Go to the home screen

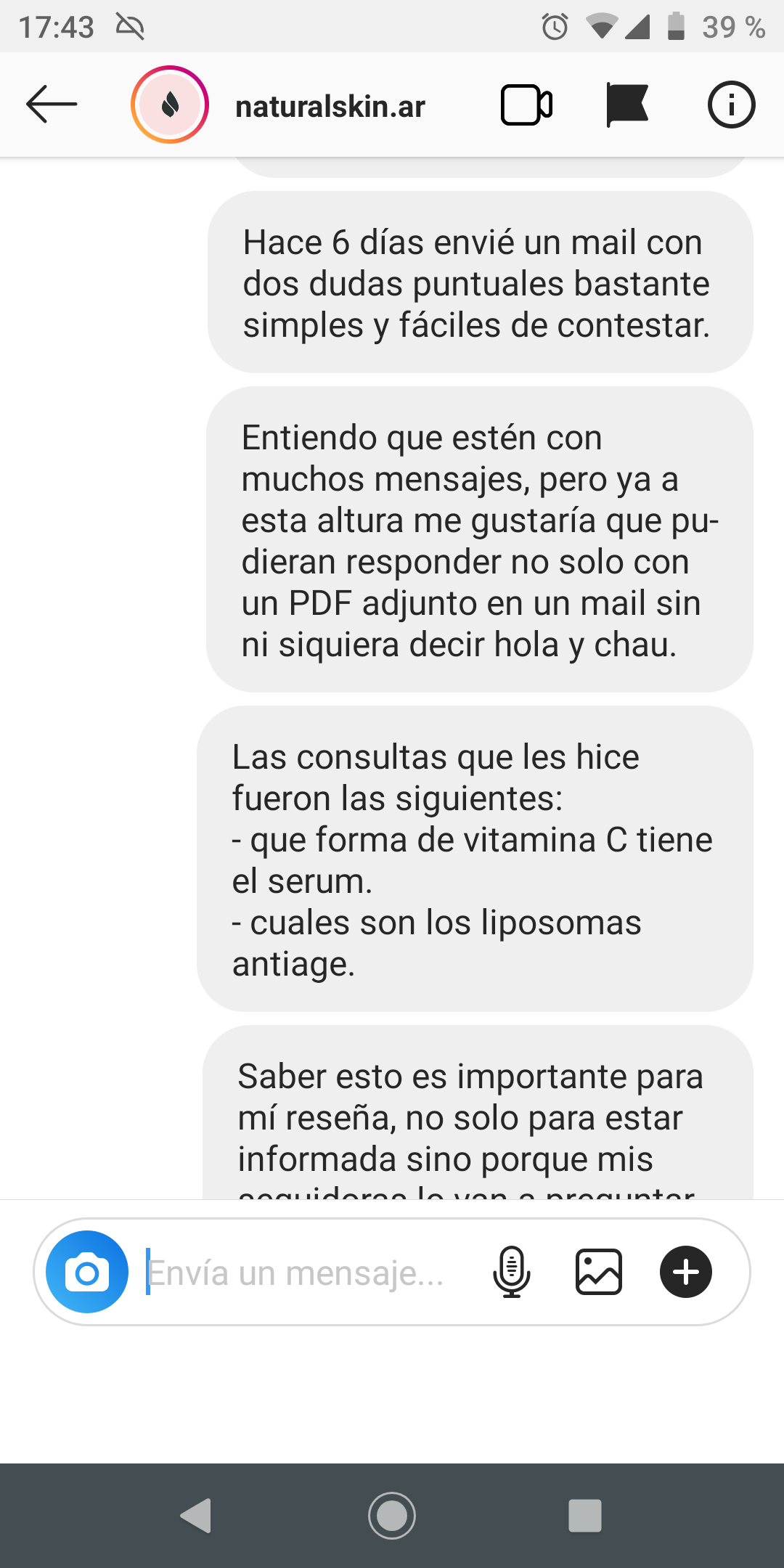(x=392, y=1516)
